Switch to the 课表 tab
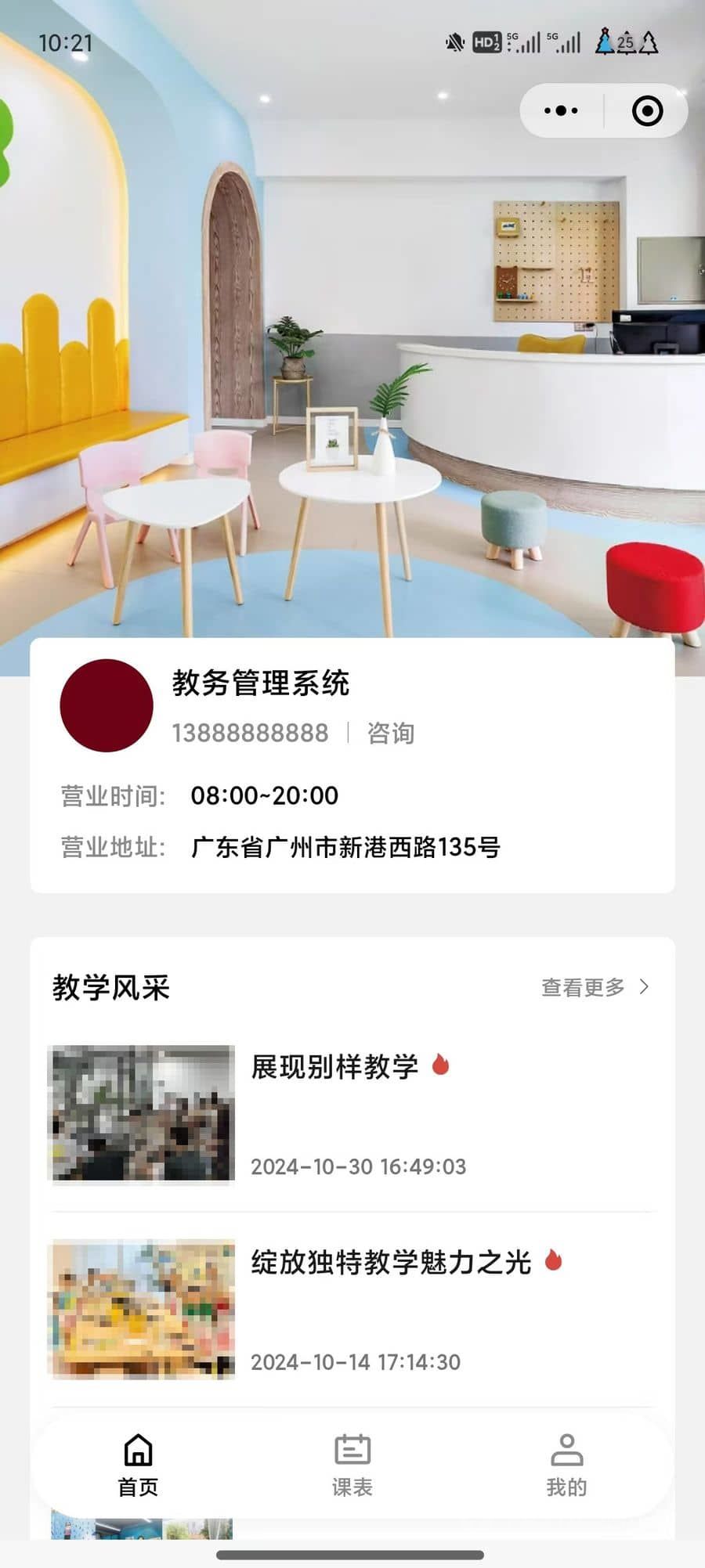The image size is (705, 1568). pyautogui.click(x=352, y=1465)
